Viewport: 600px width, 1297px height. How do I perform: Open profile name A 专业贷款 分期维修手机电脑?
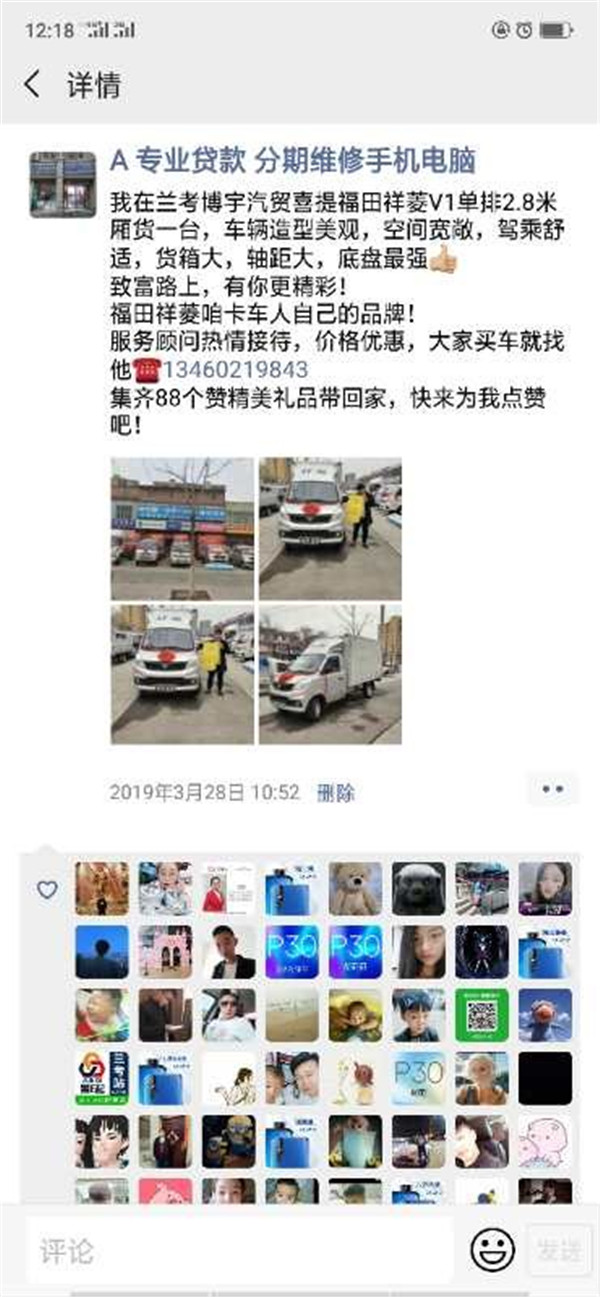[x=292, y=160]
